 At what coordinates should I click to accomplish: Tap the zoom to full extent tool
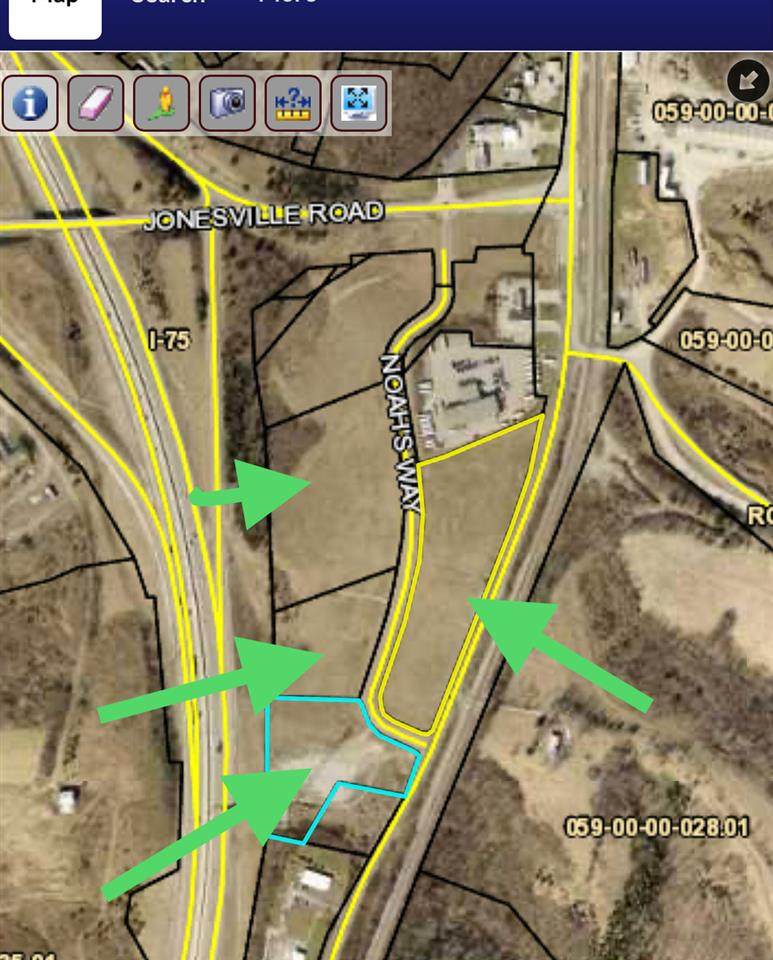[358, 103]
